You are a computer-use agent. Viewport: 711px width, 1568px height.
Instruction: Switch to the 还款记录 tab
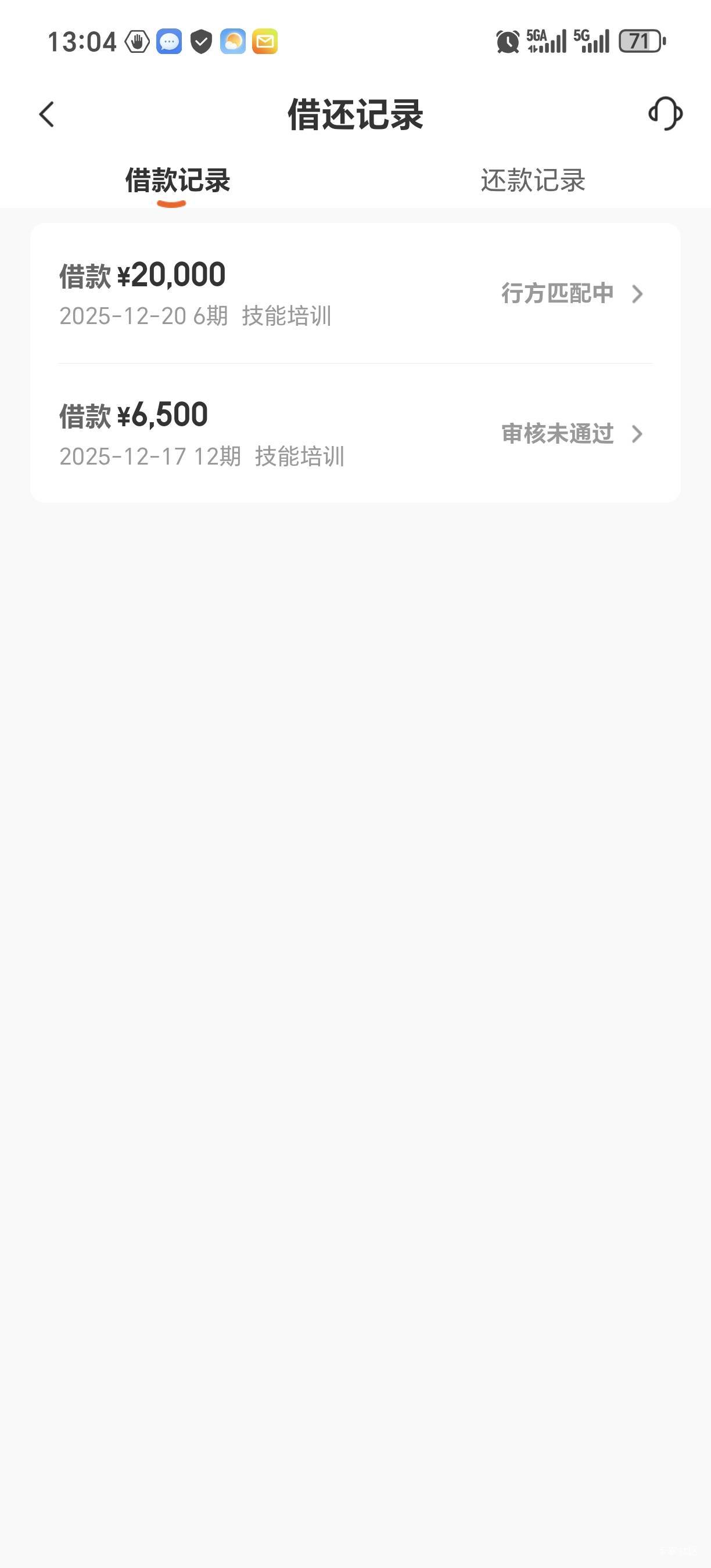click(533, 181)
